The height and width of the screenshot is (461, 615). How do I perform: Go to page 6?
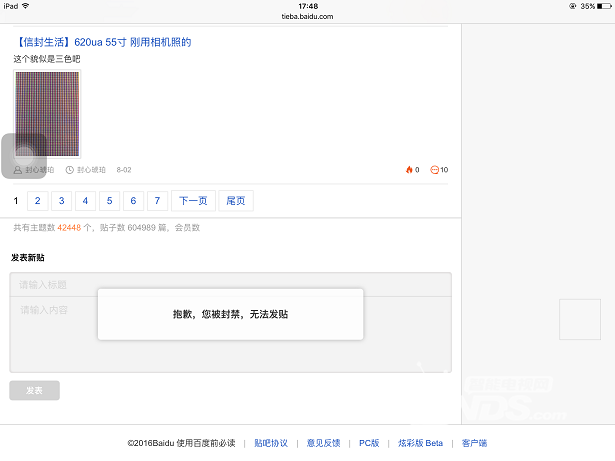click(x=134, y=201)
